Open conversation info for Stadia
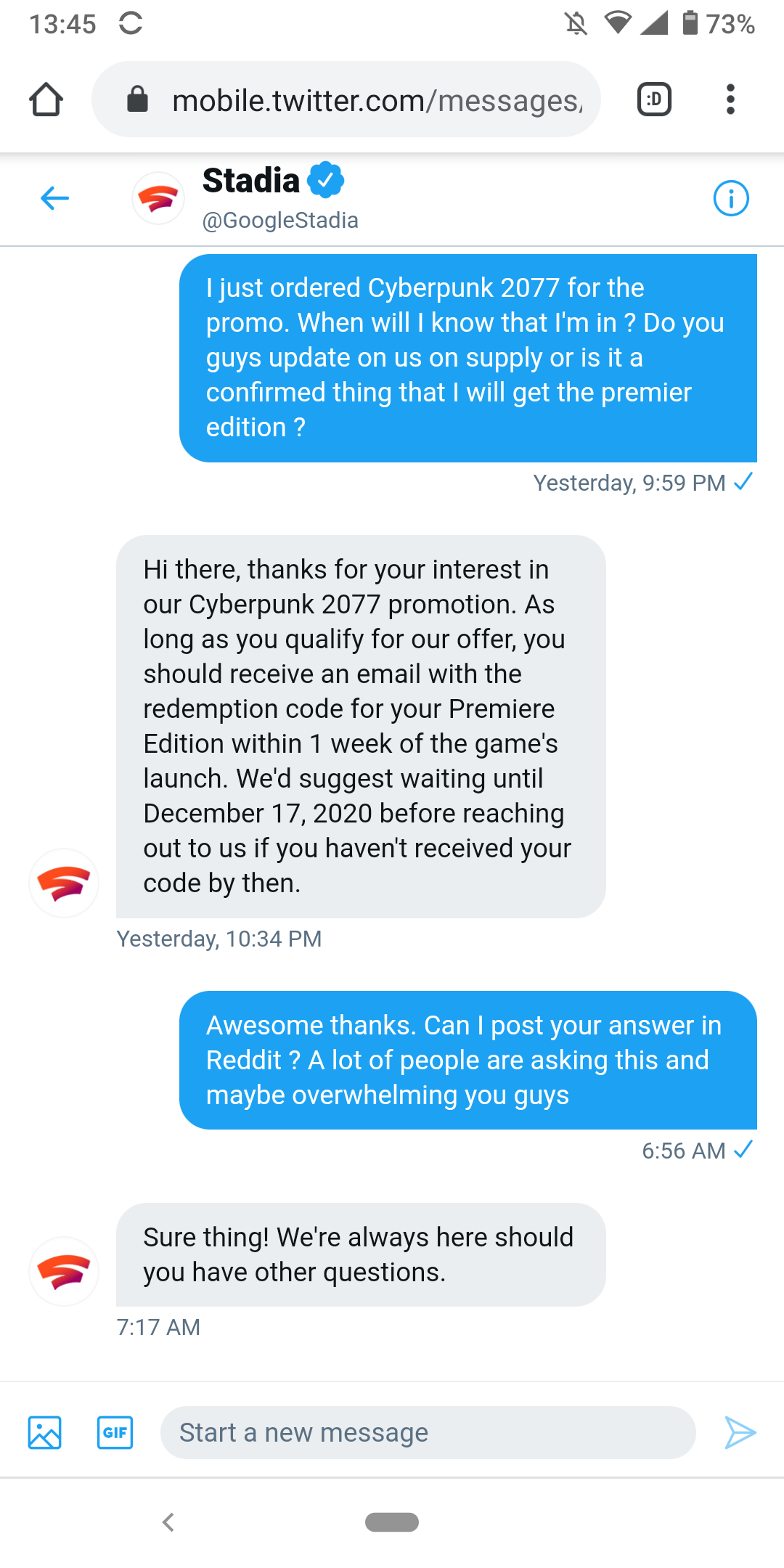The height and width of the screenshot is (1568, 784). tap(730, 198)
